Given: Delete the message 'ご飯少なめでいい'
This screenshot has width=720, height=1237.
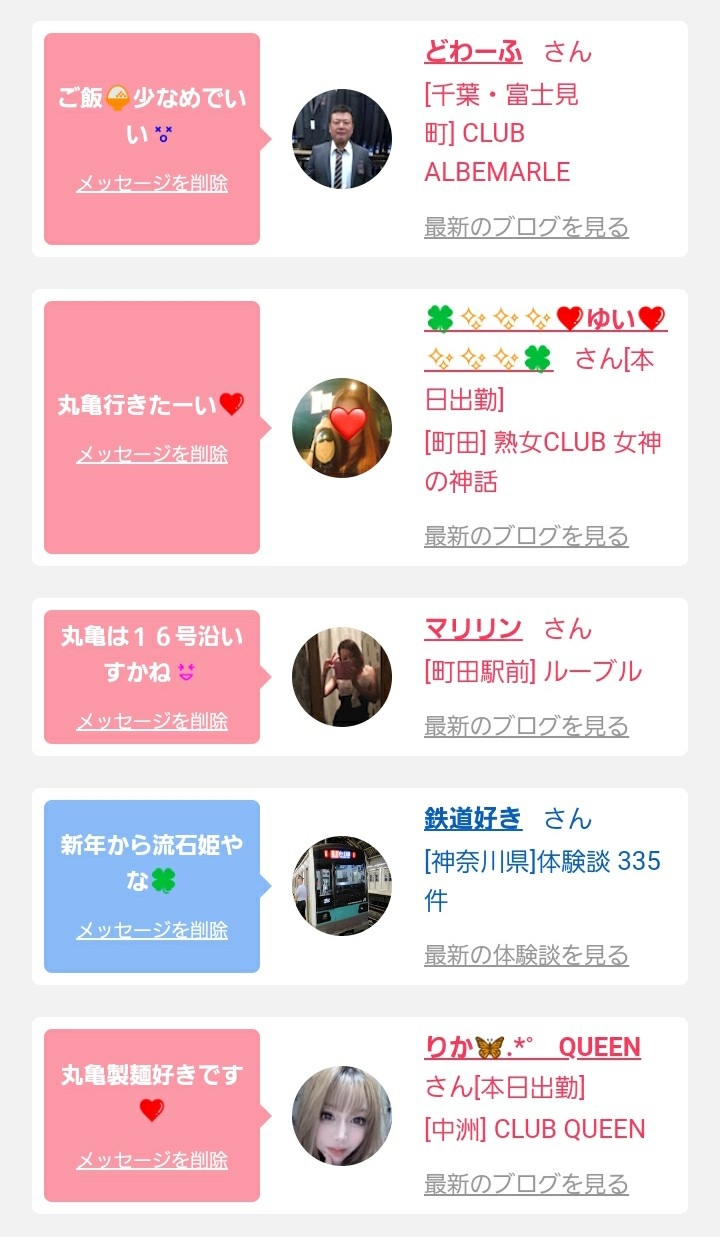Looking at the screenshot, I should [152, 184].
